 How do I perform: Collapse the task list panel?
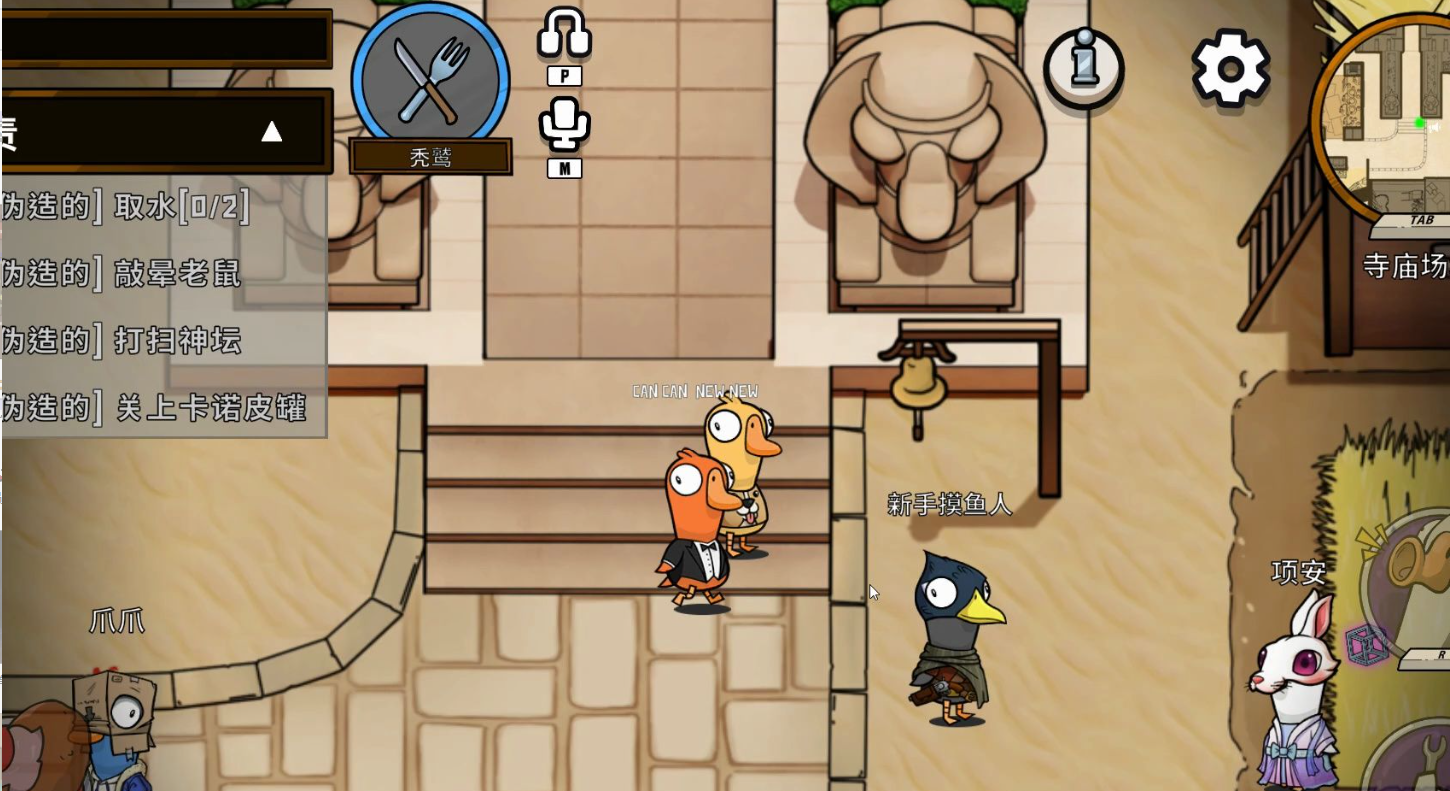[x=271, y=131]
